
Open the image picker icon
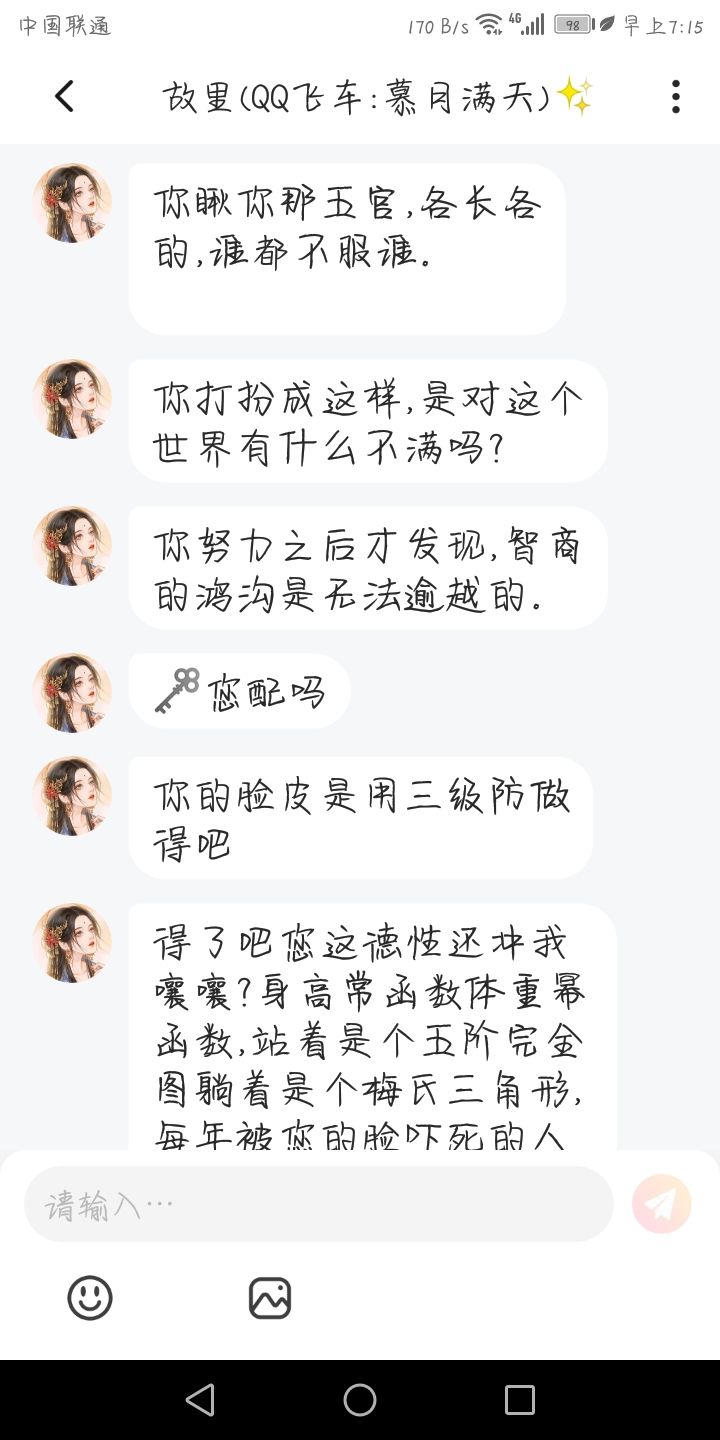tap(270, 1299)
